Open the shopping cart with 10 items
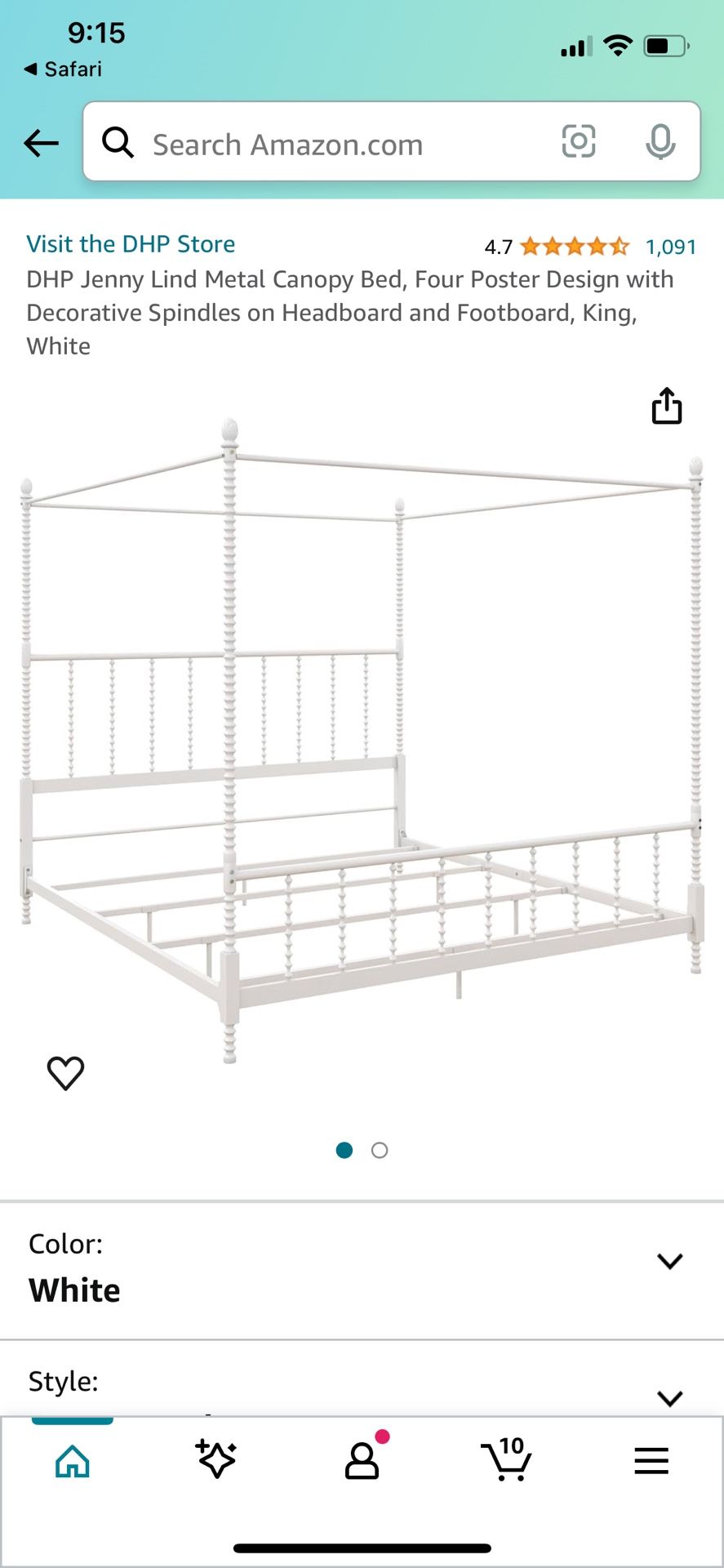Viewport: 724px width, 1568px height. (506, 1462)
